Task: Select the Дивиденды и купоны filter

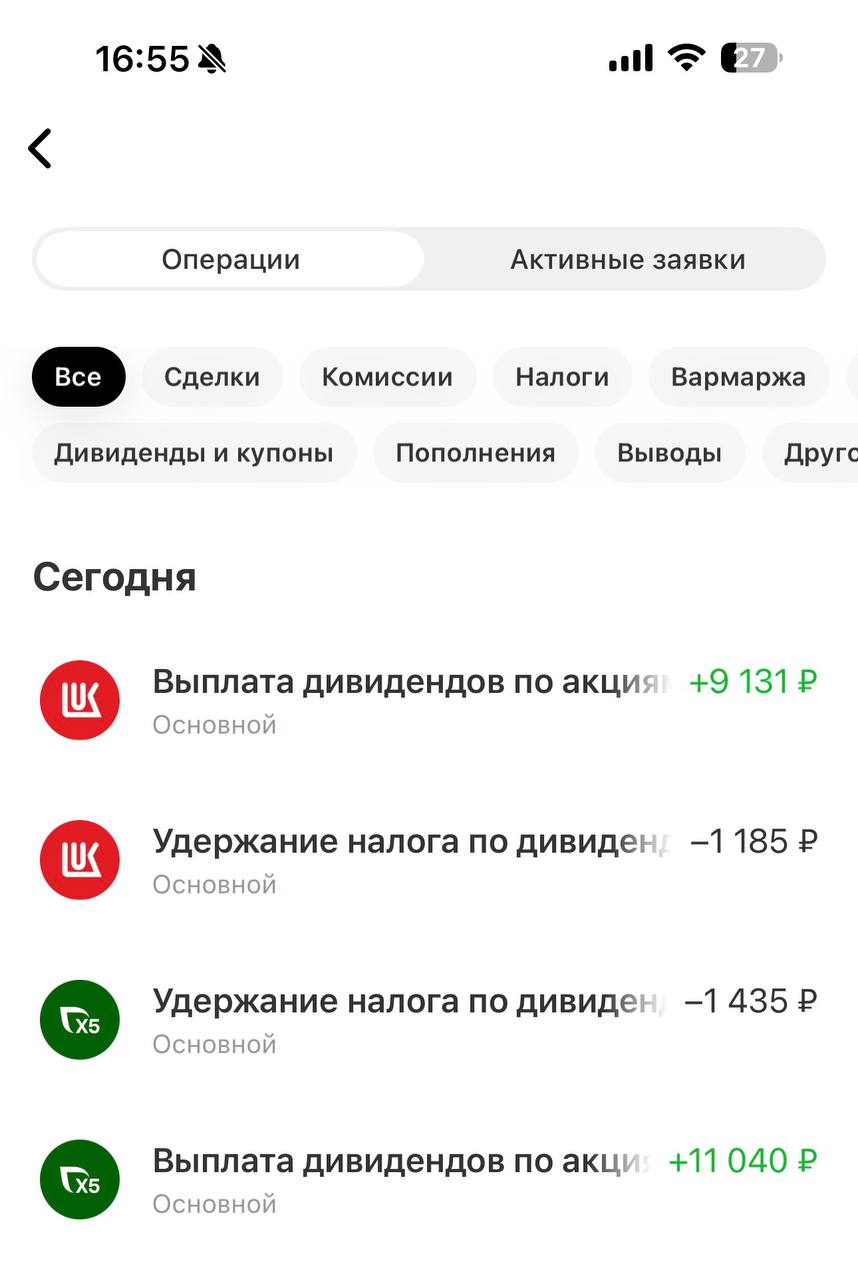Action: point(193,453)
